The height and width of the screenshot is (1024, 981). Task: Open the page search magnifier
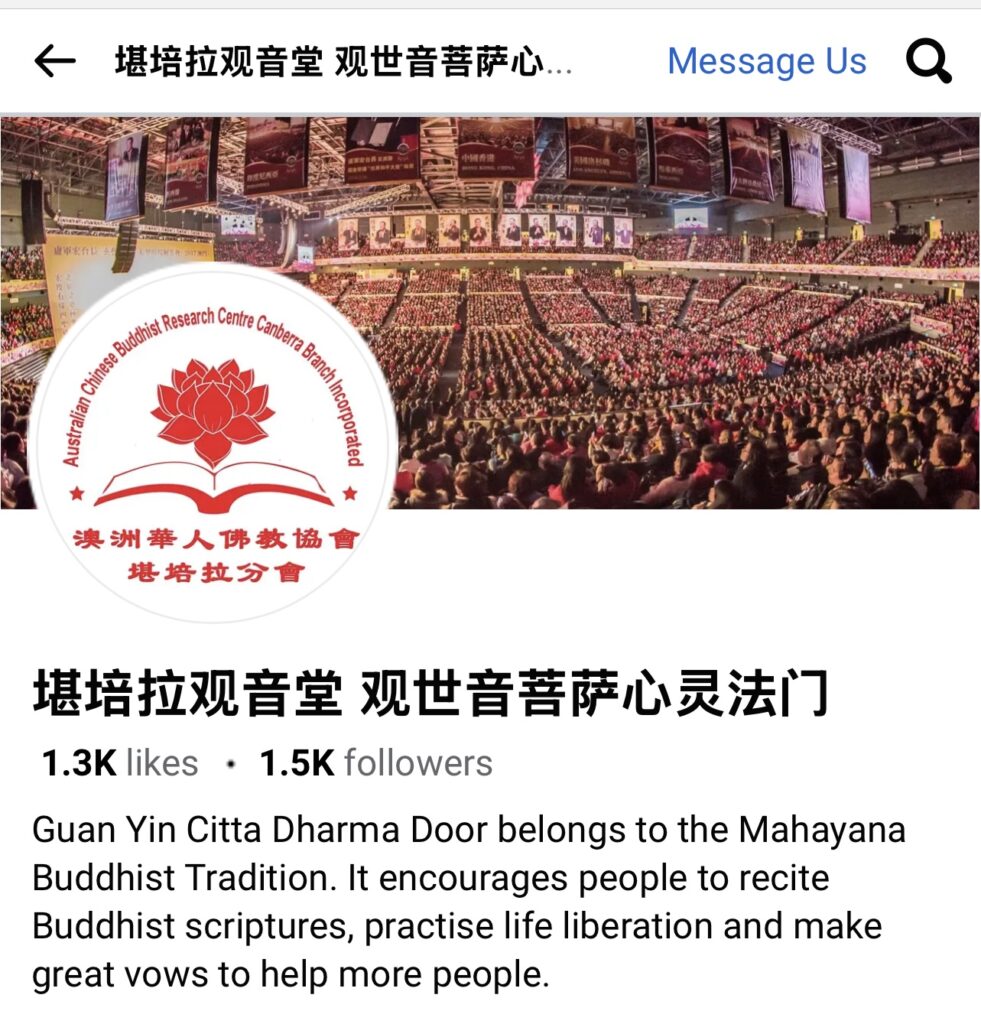(x=928, y=62)
